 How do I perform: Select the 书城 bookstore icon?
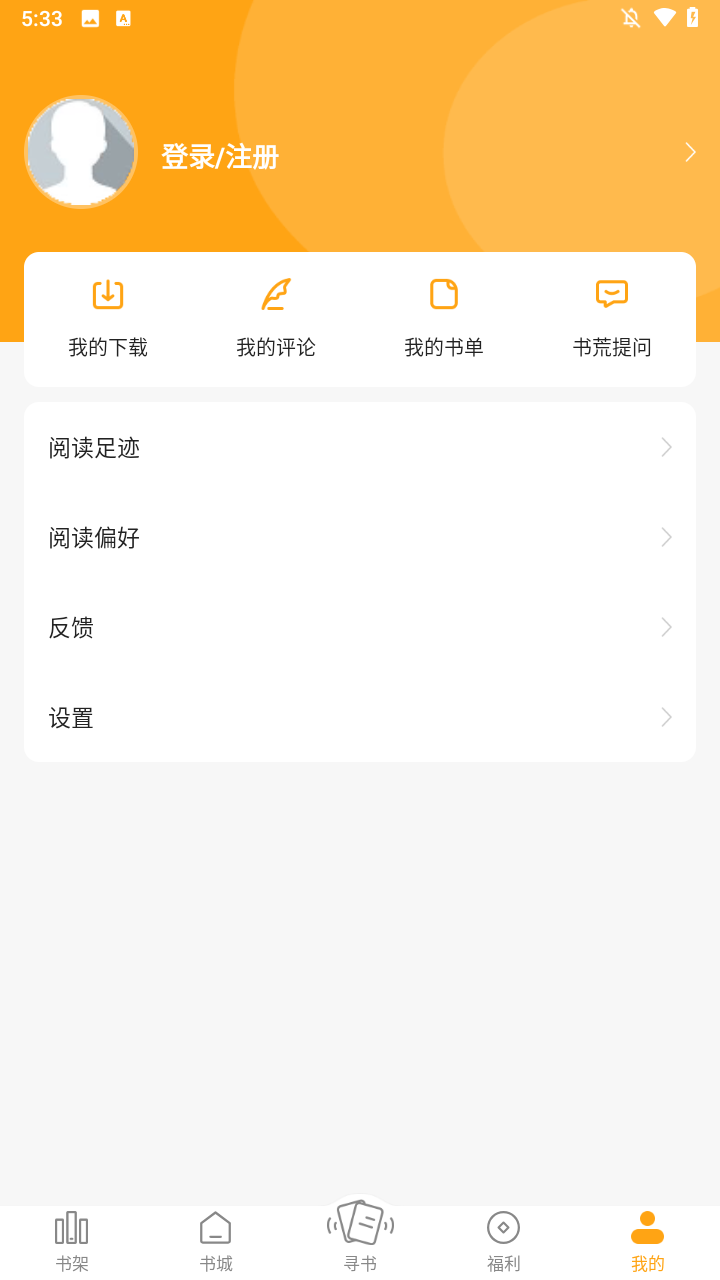pos(215,1226)
